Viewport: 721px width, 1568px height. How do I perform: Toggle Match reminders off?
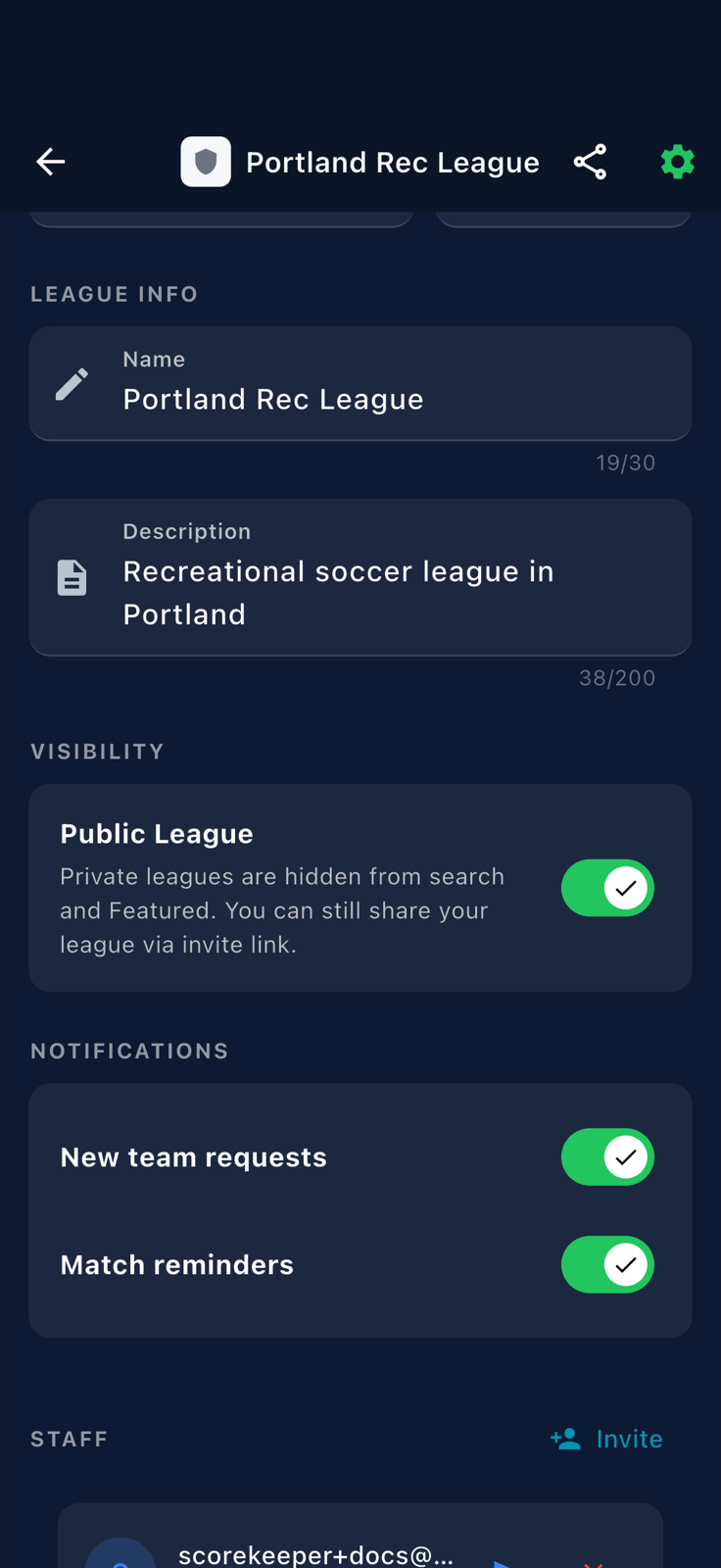607,1264
